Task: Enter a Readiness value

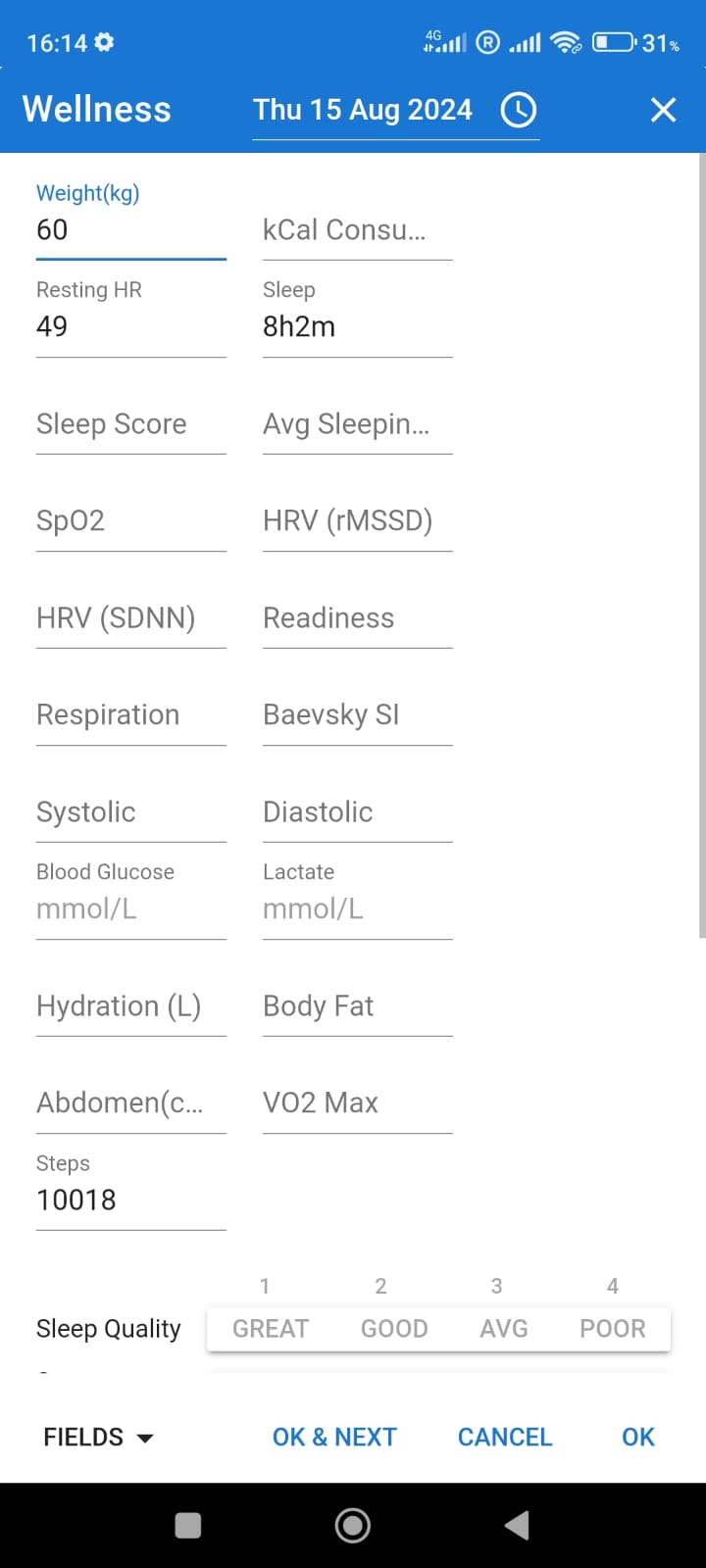Action: click(358, 617)
